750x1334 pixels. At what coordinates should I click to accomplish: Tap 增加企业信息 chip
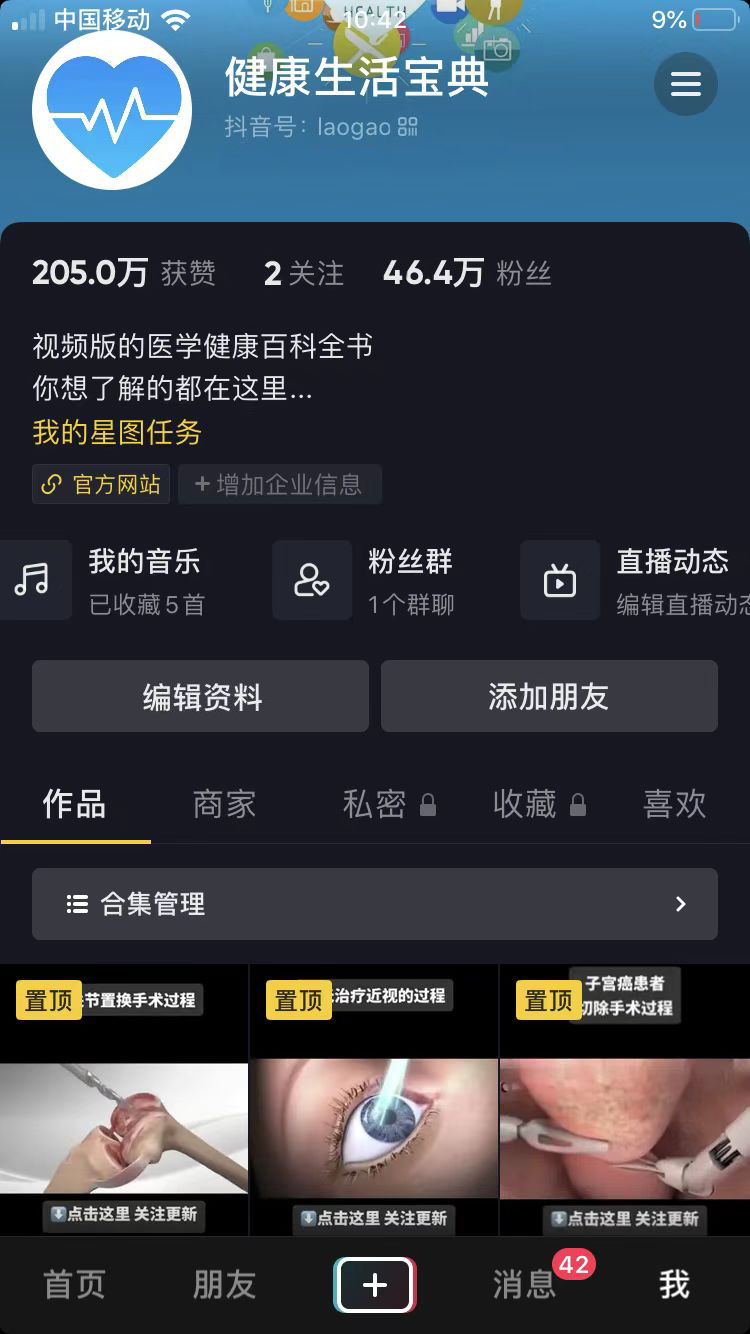pos(279,485)
